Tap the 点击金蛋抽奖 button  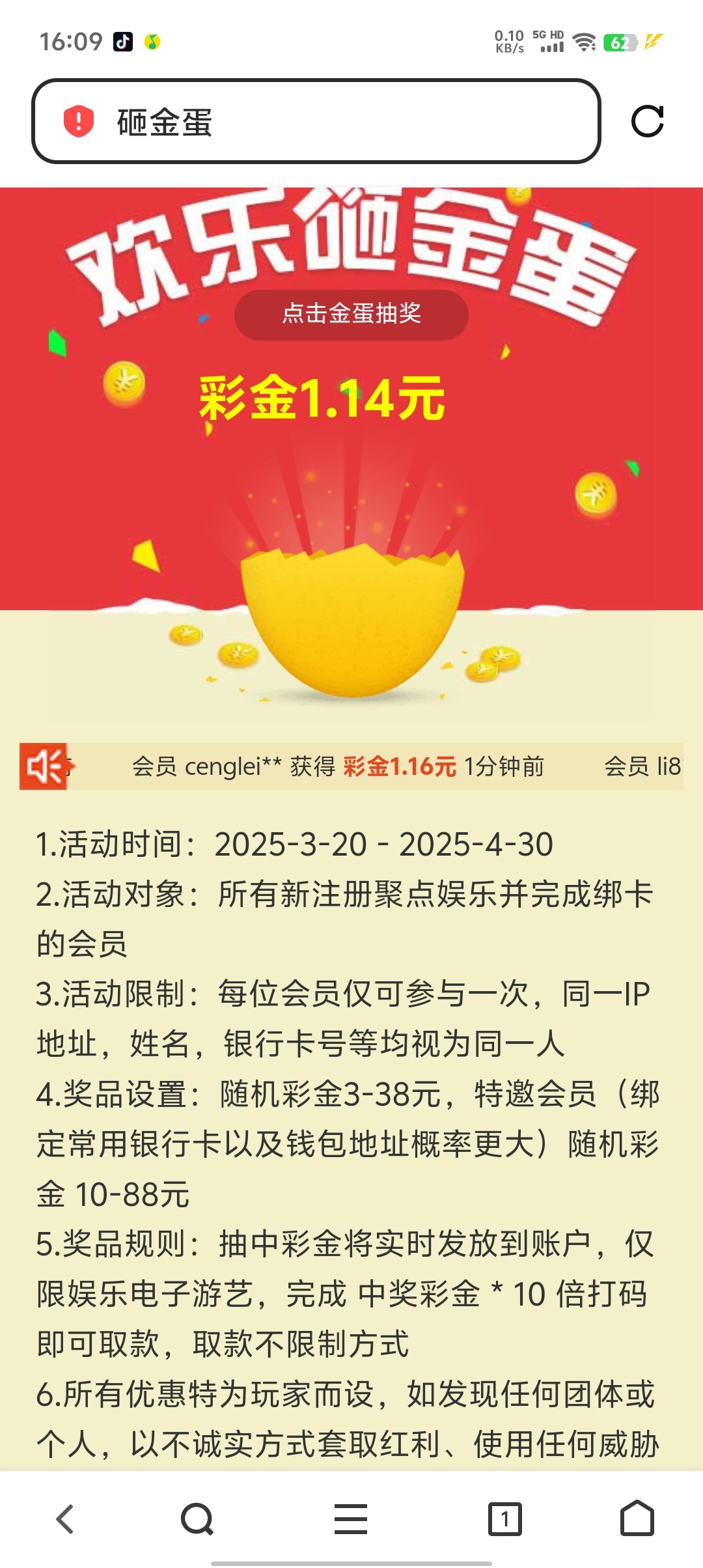351,315
